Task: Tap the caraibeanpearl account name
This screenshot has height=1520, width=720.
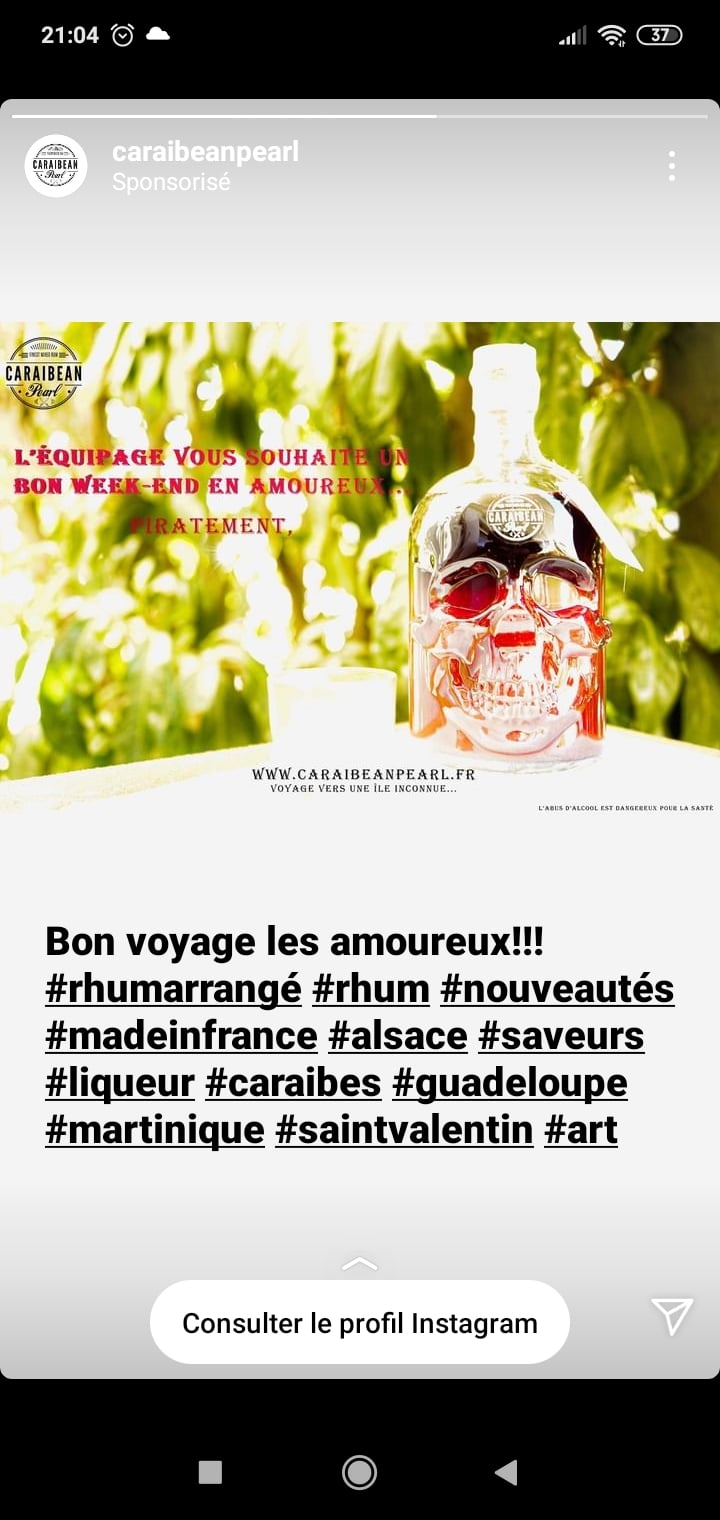Action: coord(205,153)
